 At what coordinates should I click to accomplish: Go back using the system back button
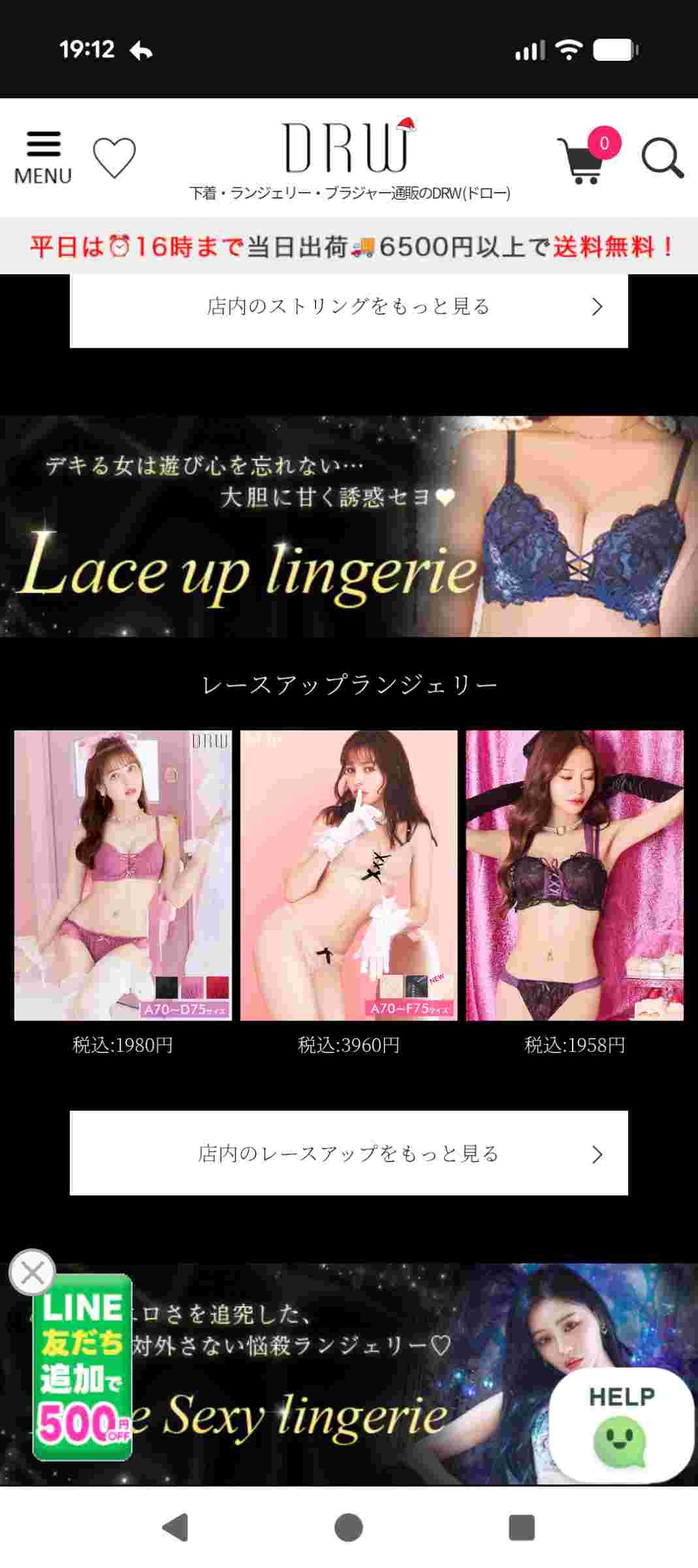[x=175, y=1527]
